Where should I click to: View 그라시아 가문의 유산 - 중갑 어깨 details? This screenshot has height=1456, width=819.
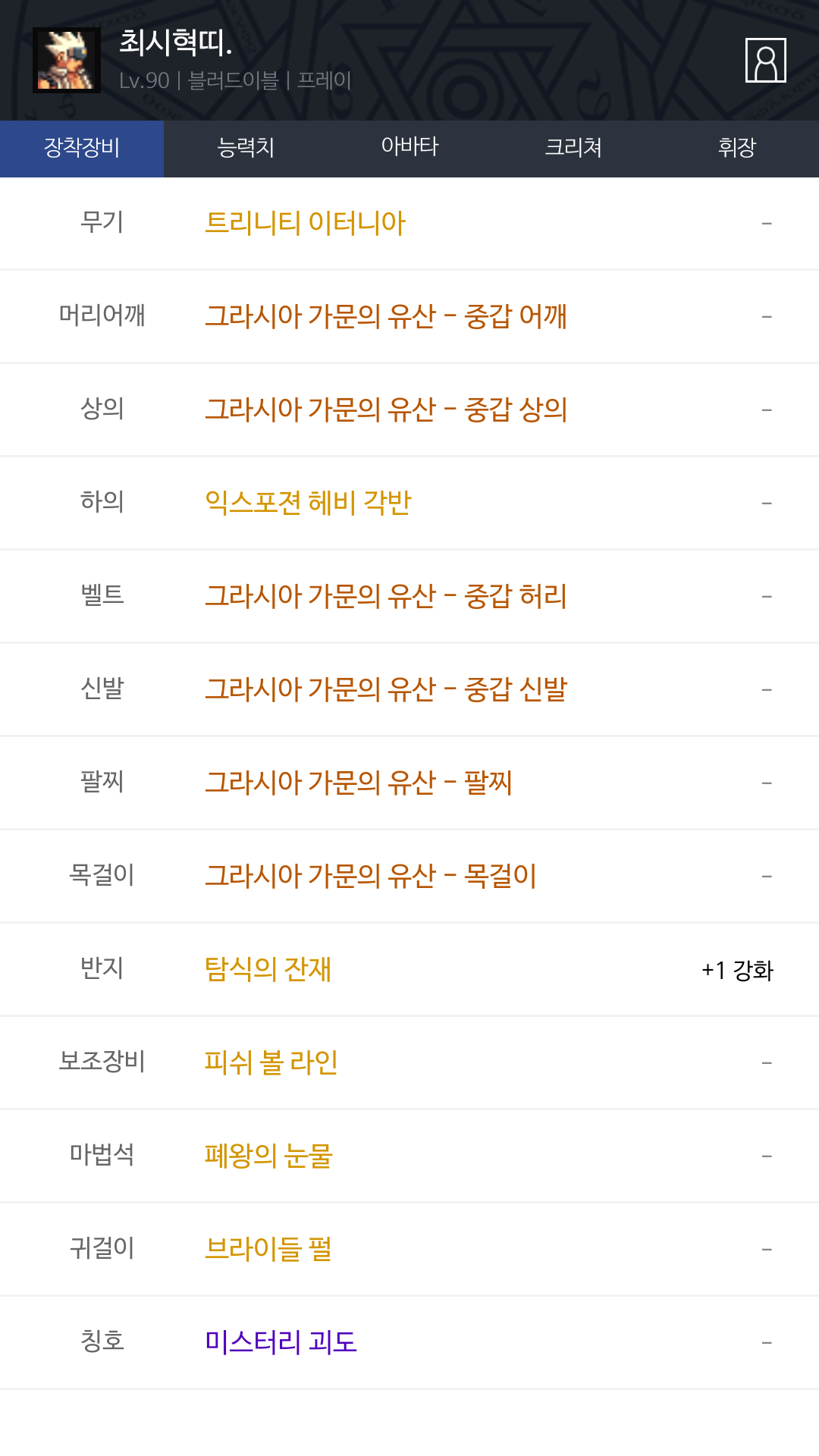click(x=386, y=316)
